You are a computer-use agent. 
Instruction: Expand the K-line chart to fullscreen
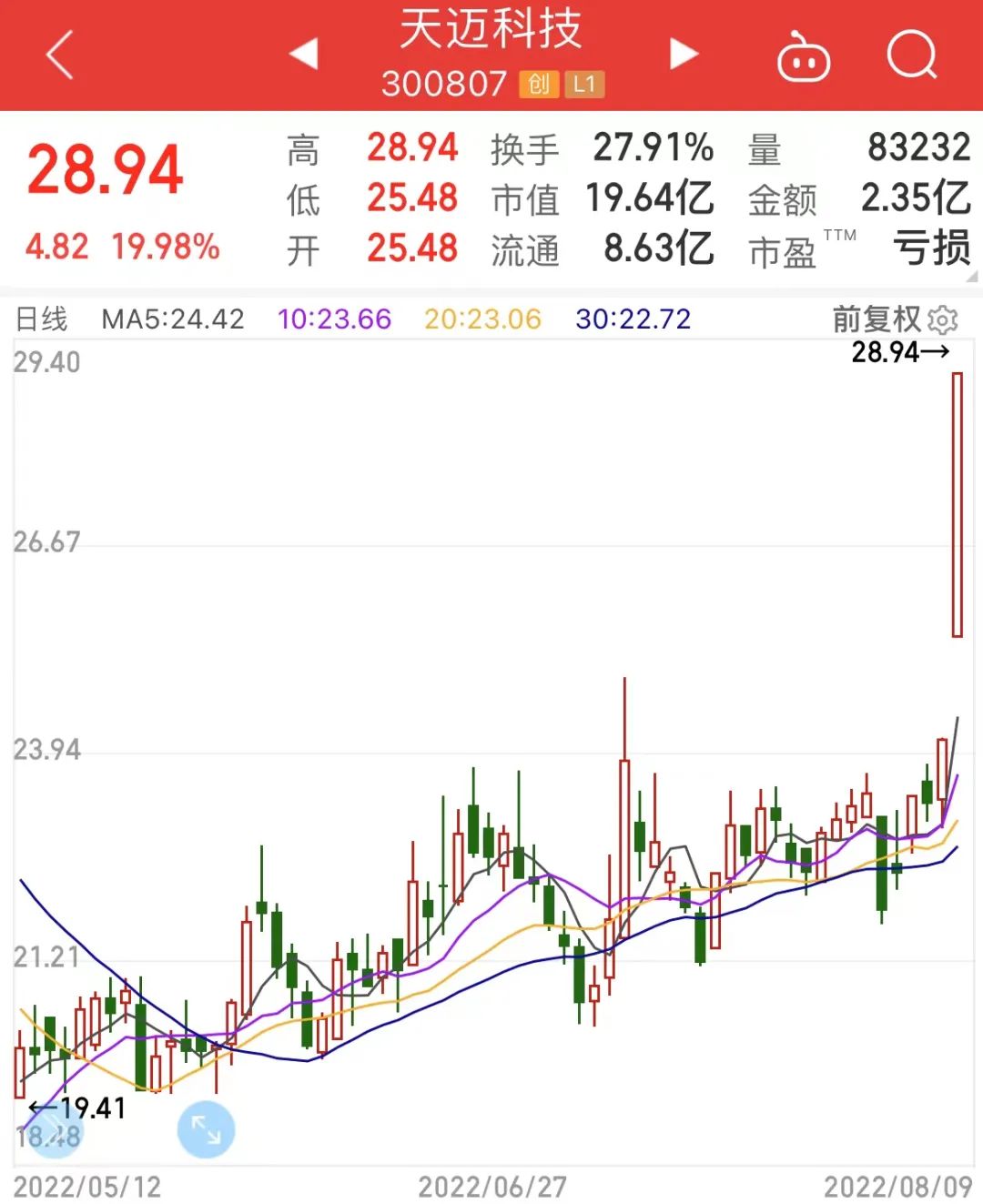pos(206,1130)
